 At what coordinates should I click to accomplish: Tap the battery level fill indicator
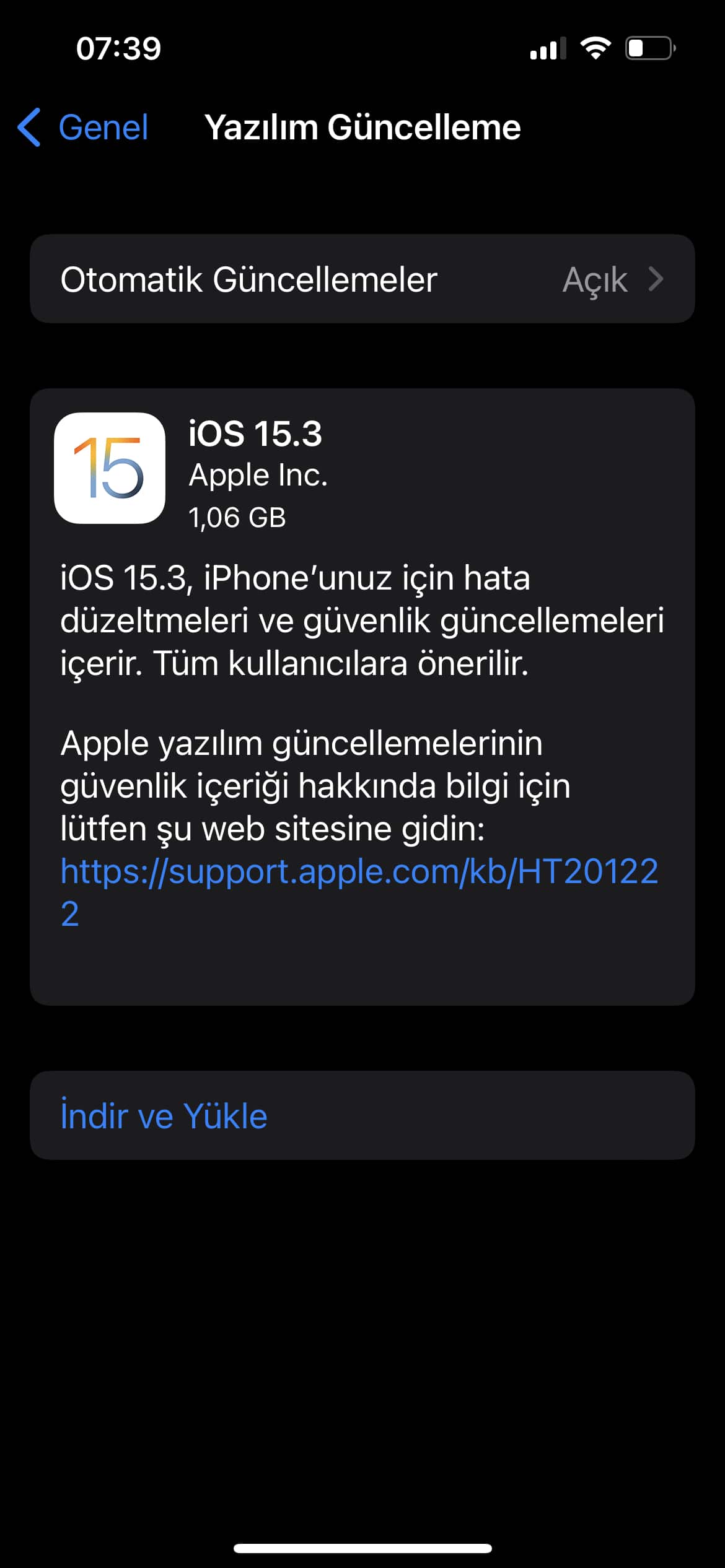(638, 48)
